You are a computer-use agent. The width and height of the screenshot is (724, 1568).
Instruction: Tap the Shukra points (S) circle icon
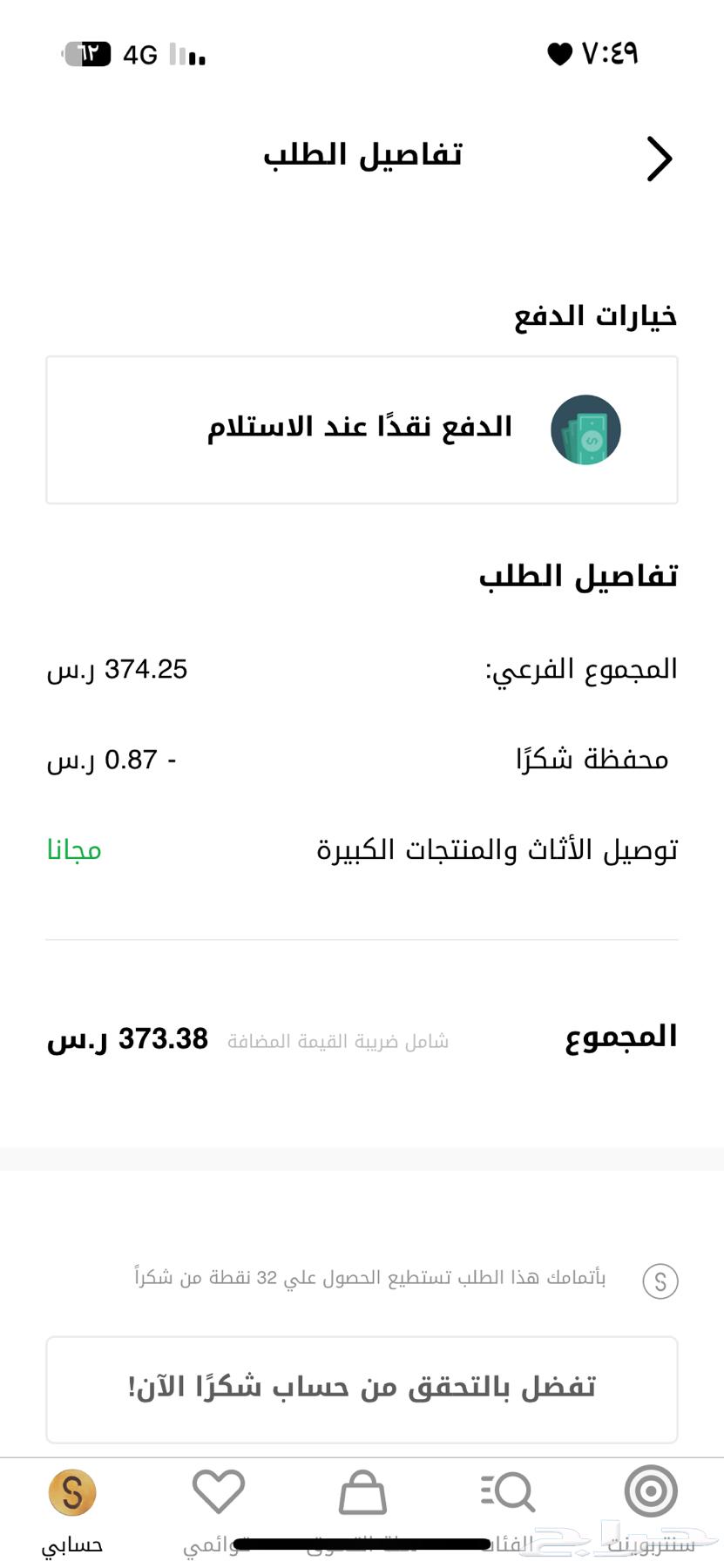660,1281
